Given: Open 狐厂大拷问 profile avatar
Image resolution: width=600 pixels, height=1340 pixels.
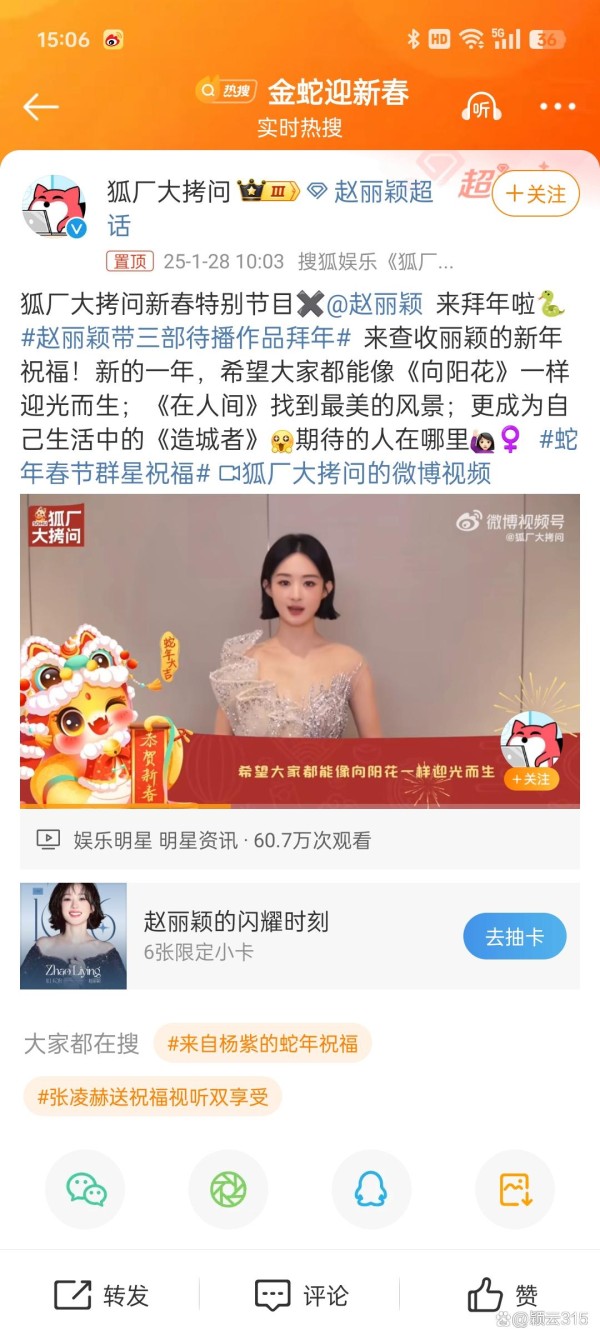Looking at the screenshot, I should 55,208.
